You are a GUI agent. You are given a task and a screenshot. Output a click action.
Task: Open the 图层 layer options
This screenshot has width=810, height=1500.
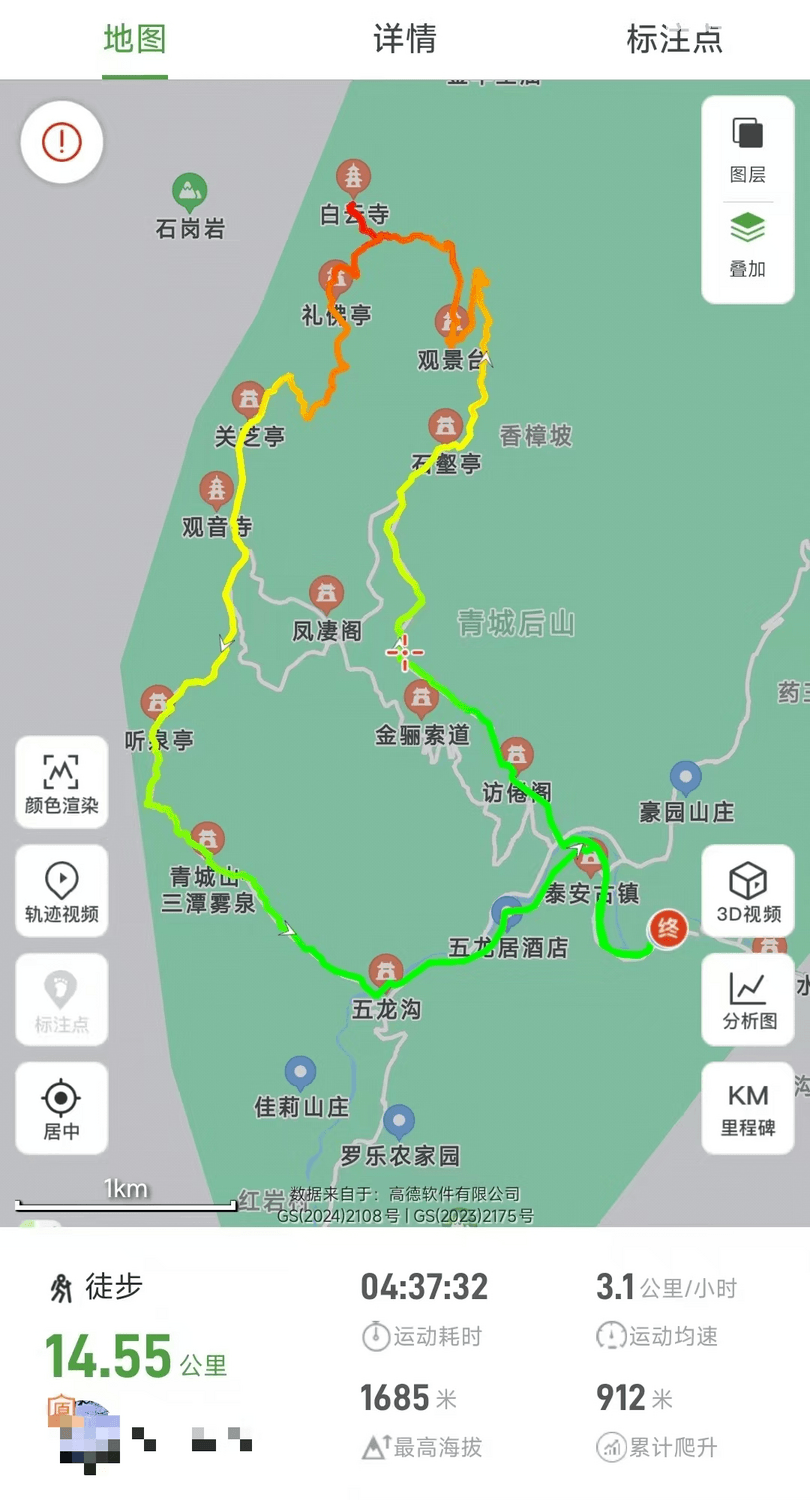748,150
